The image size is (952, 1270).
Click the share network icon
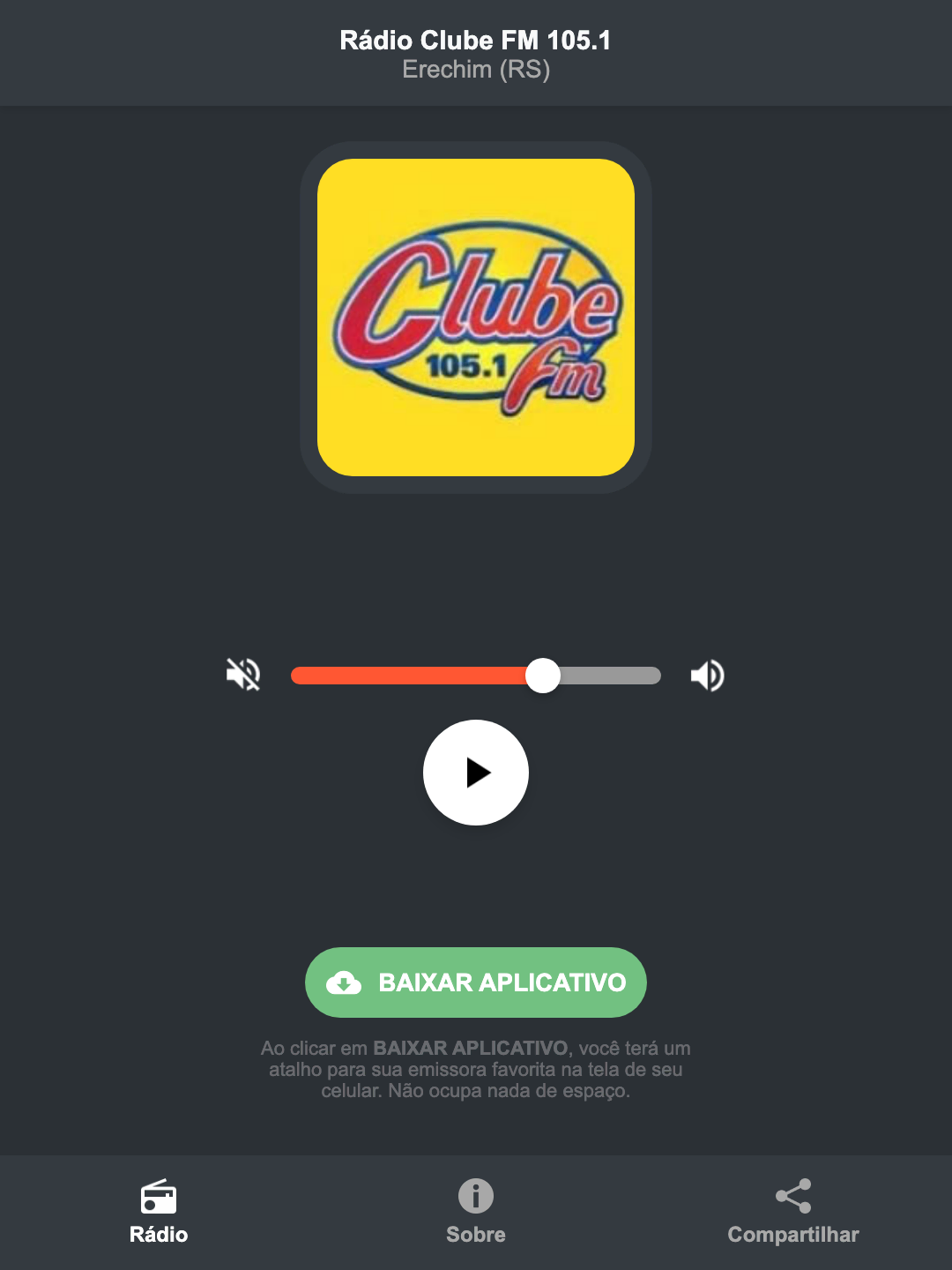coord(792,1196)
